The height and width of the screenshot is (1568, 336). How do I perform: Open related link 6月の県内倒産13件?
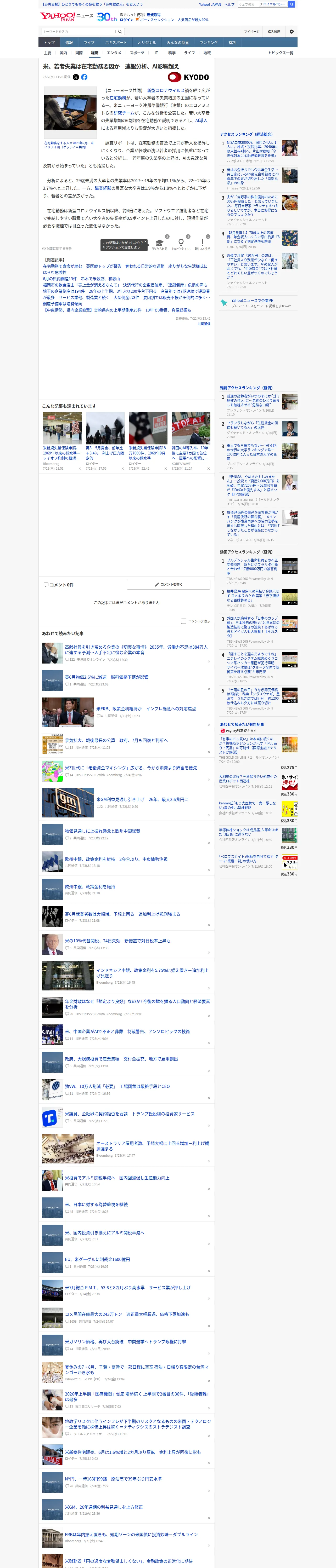(x=60, y=279)
